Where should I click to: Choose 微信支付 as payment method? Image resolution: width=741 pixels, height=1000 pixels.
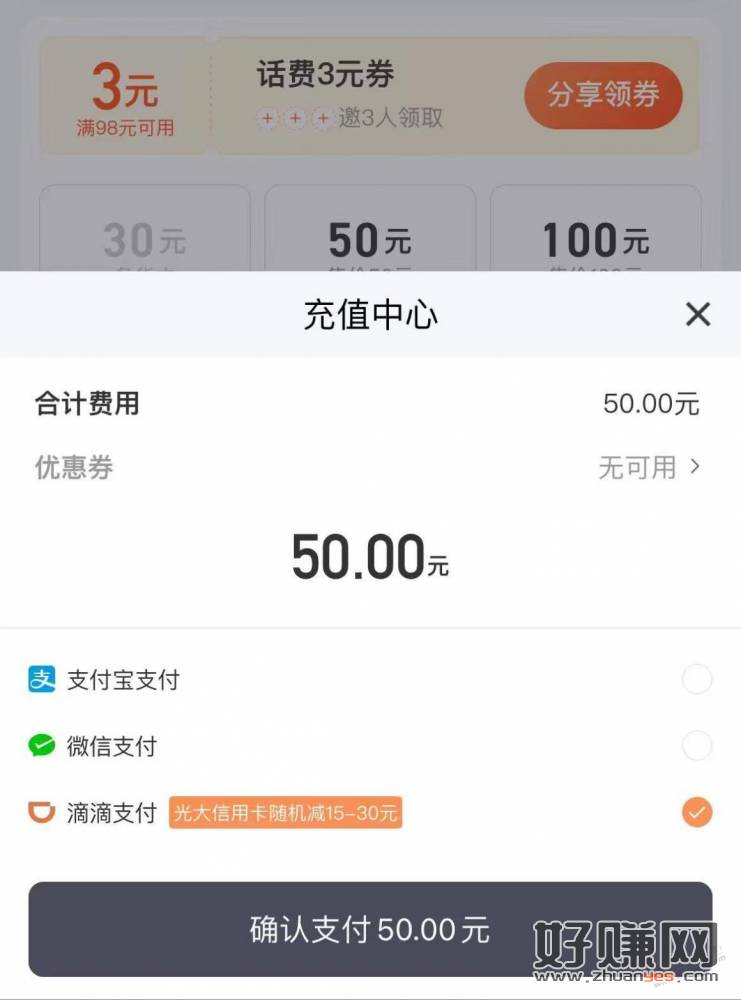[696, 746]
